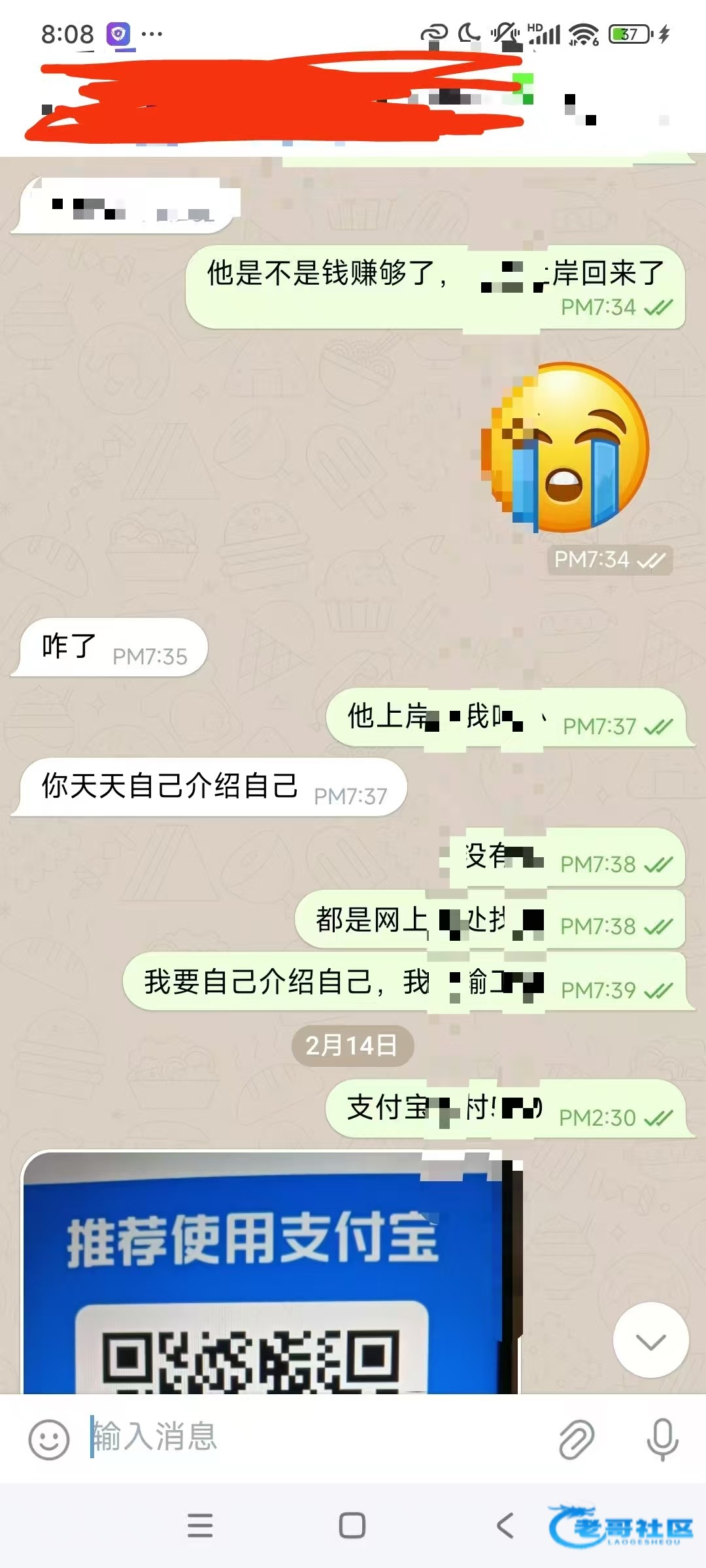
Task: Go back using the system back button
Action: pyautogui.click(x=505, y=1526)
